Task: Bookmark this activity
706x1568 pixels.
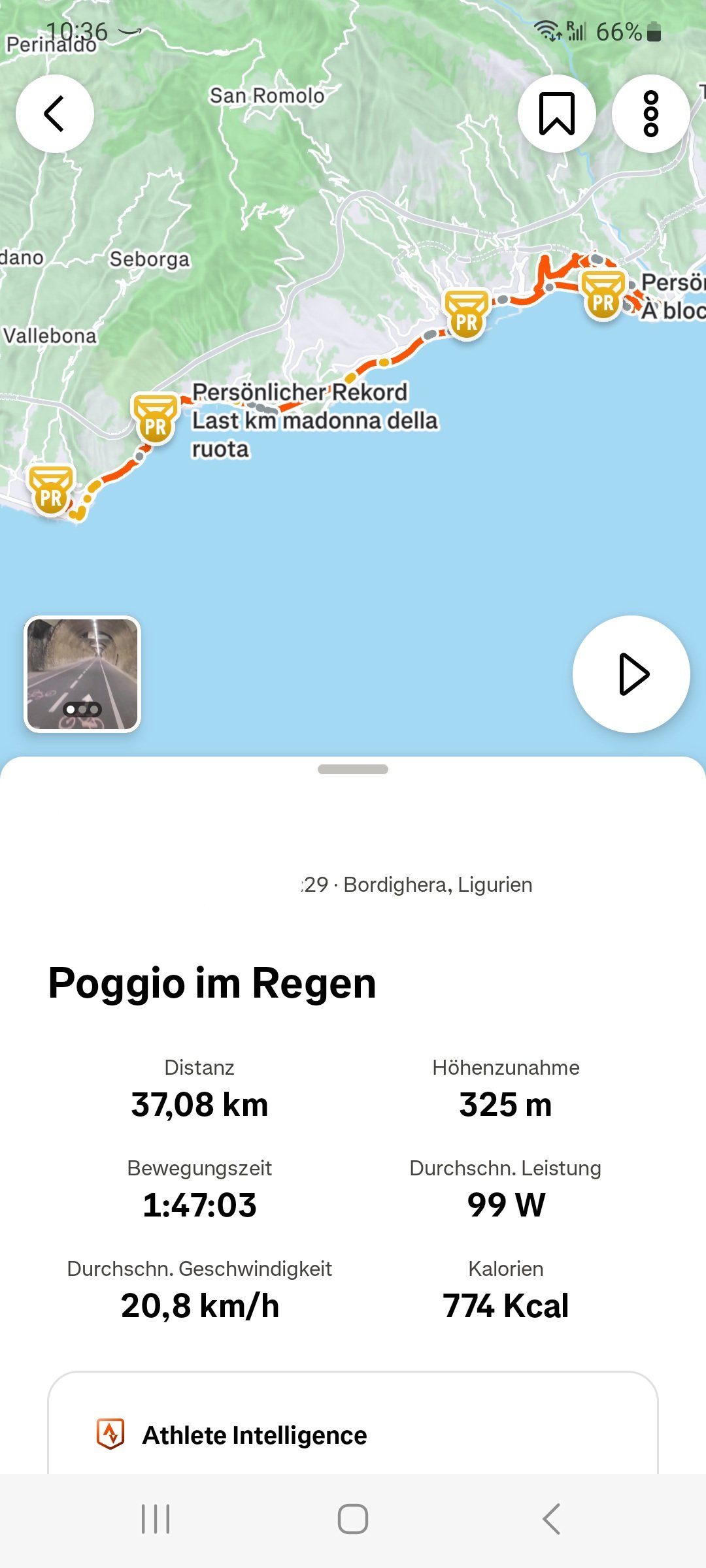Action: point(556,114)
